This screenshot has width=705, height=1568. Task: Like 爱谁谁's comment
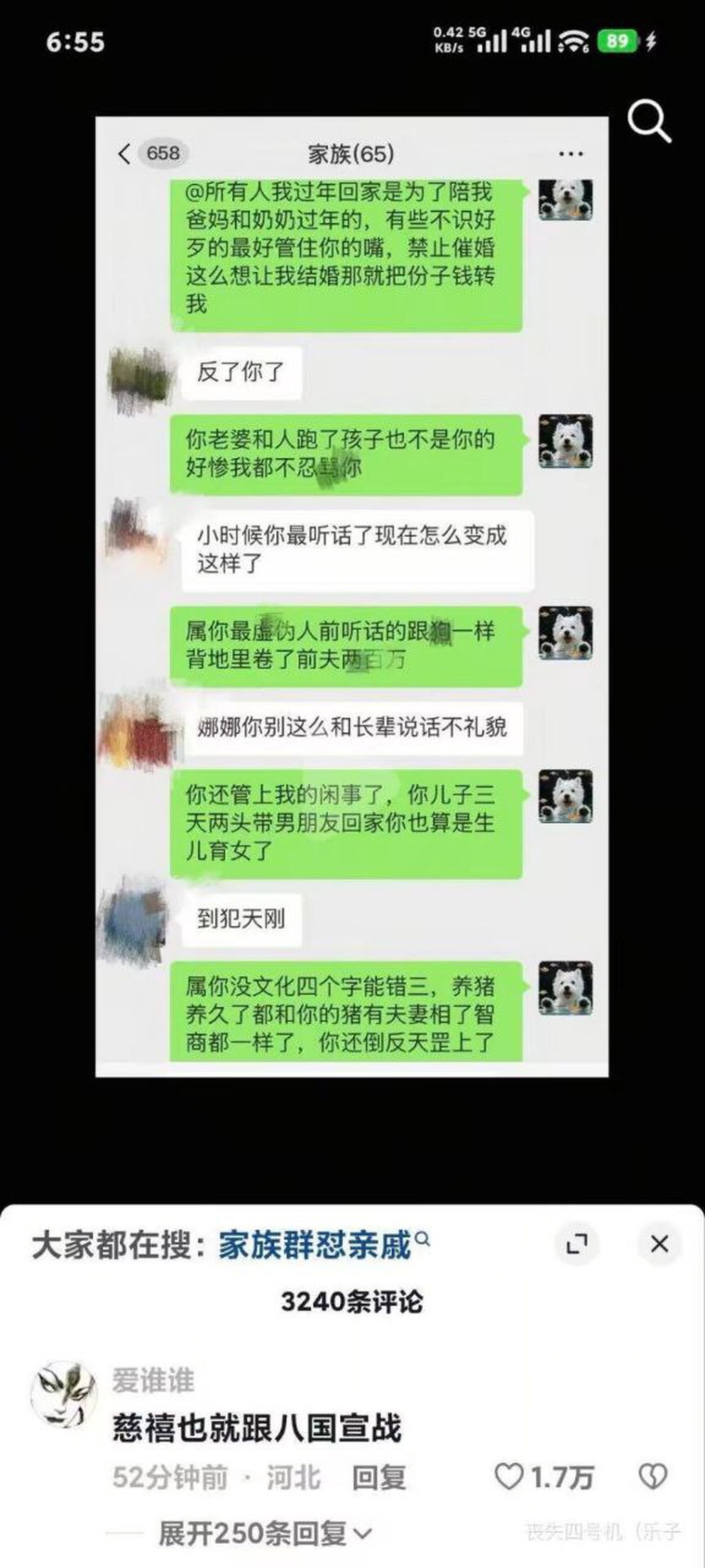click(510, 1477)
